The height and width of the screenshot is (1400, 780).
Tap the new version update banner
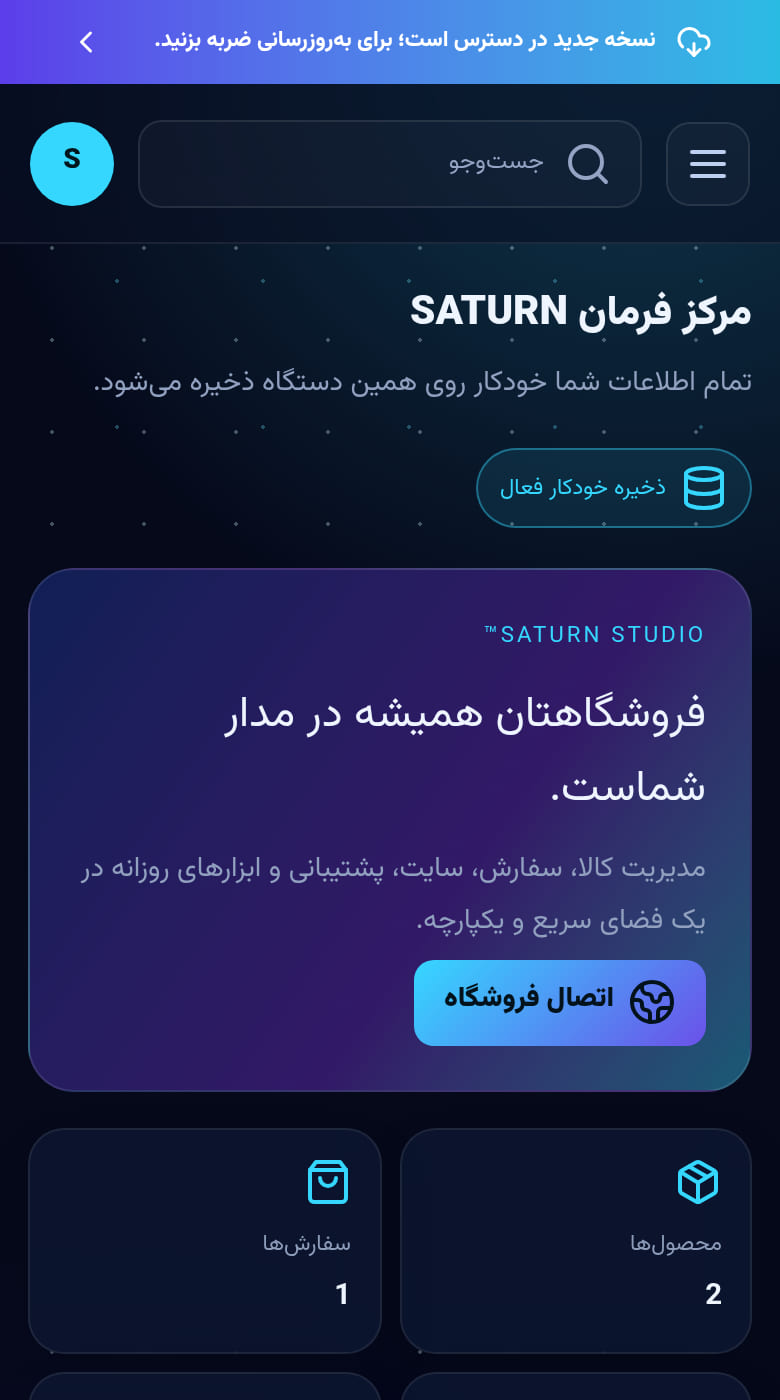(x=390, y=42)
